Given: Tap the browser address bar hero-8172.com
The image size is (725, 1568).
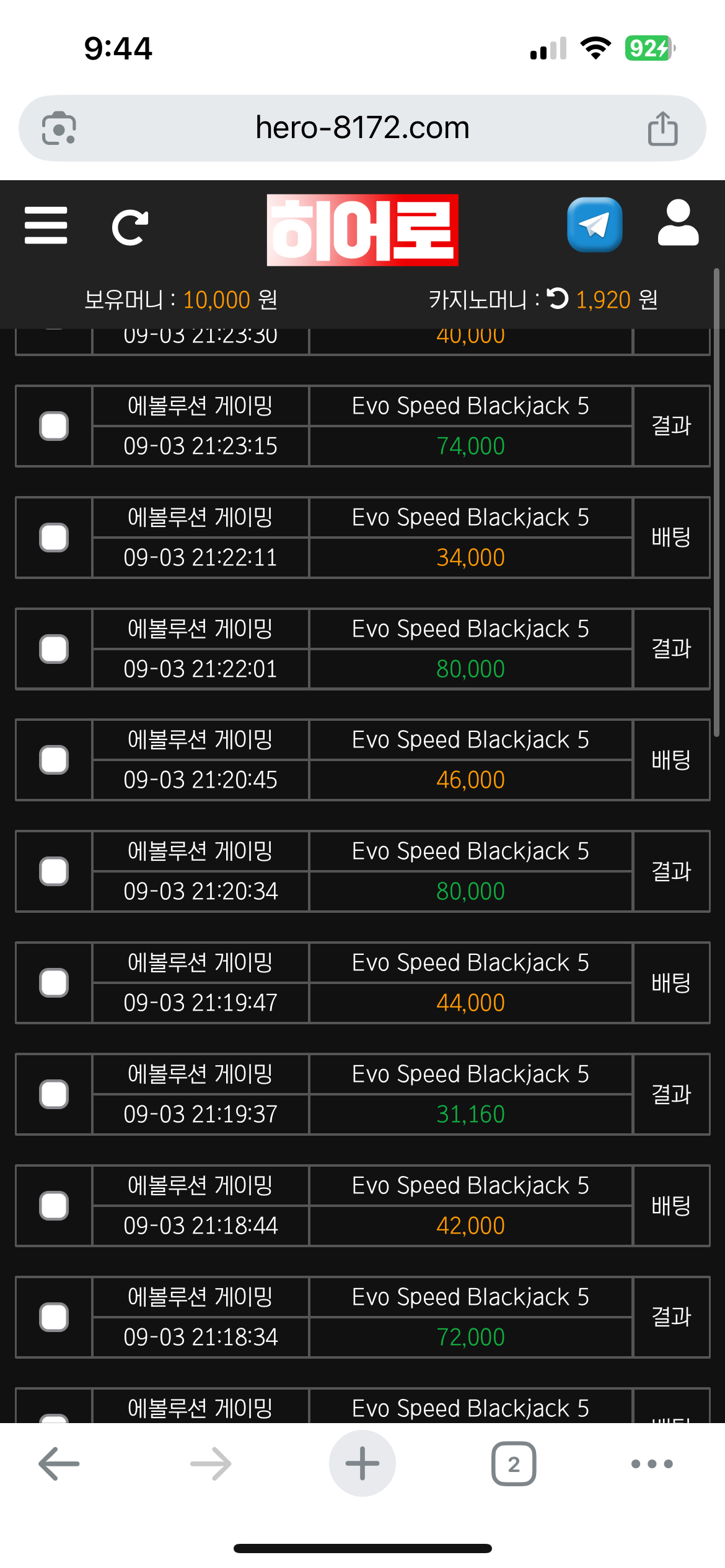Looking at the screenshot, I should 362,128.
